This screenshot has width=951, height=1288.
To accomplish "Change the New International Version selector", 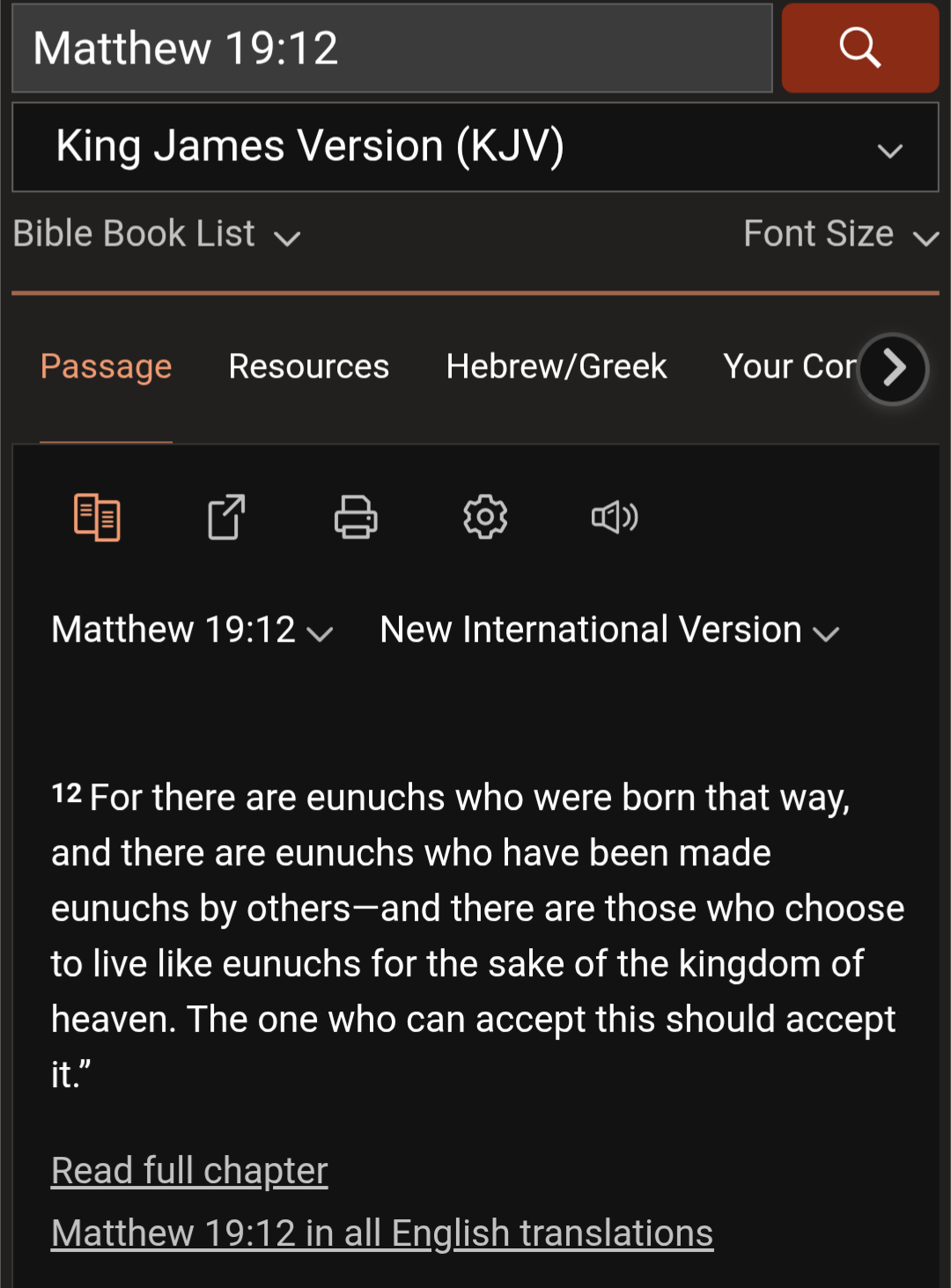I will 609,630.
